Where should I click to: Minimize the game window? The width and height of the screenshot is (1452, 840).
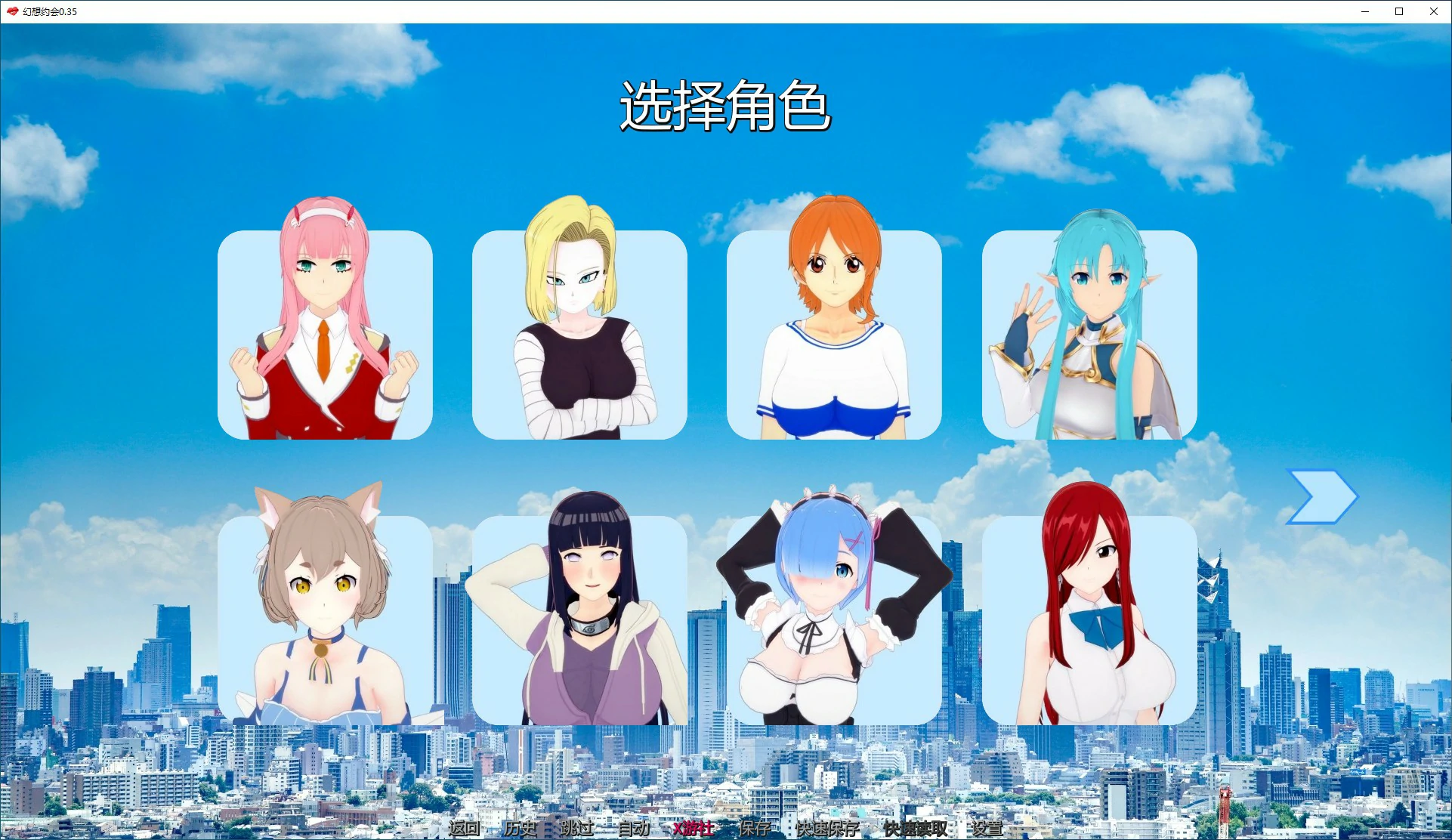[x=1364, y=11]
